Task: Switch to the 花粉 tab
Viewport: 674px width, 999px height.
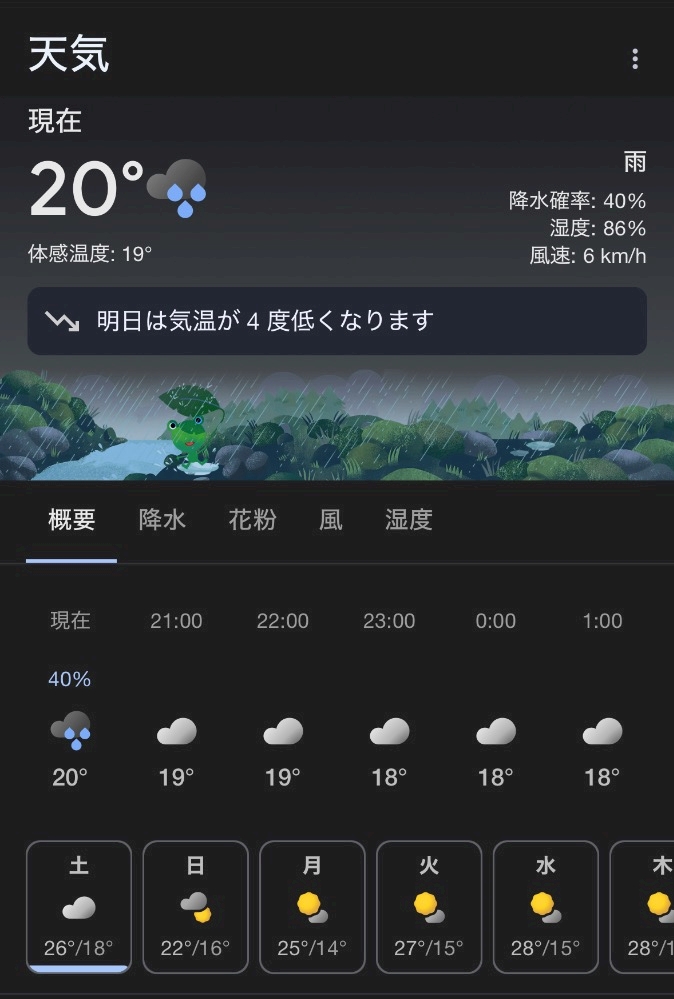Action: coord(252,520)
